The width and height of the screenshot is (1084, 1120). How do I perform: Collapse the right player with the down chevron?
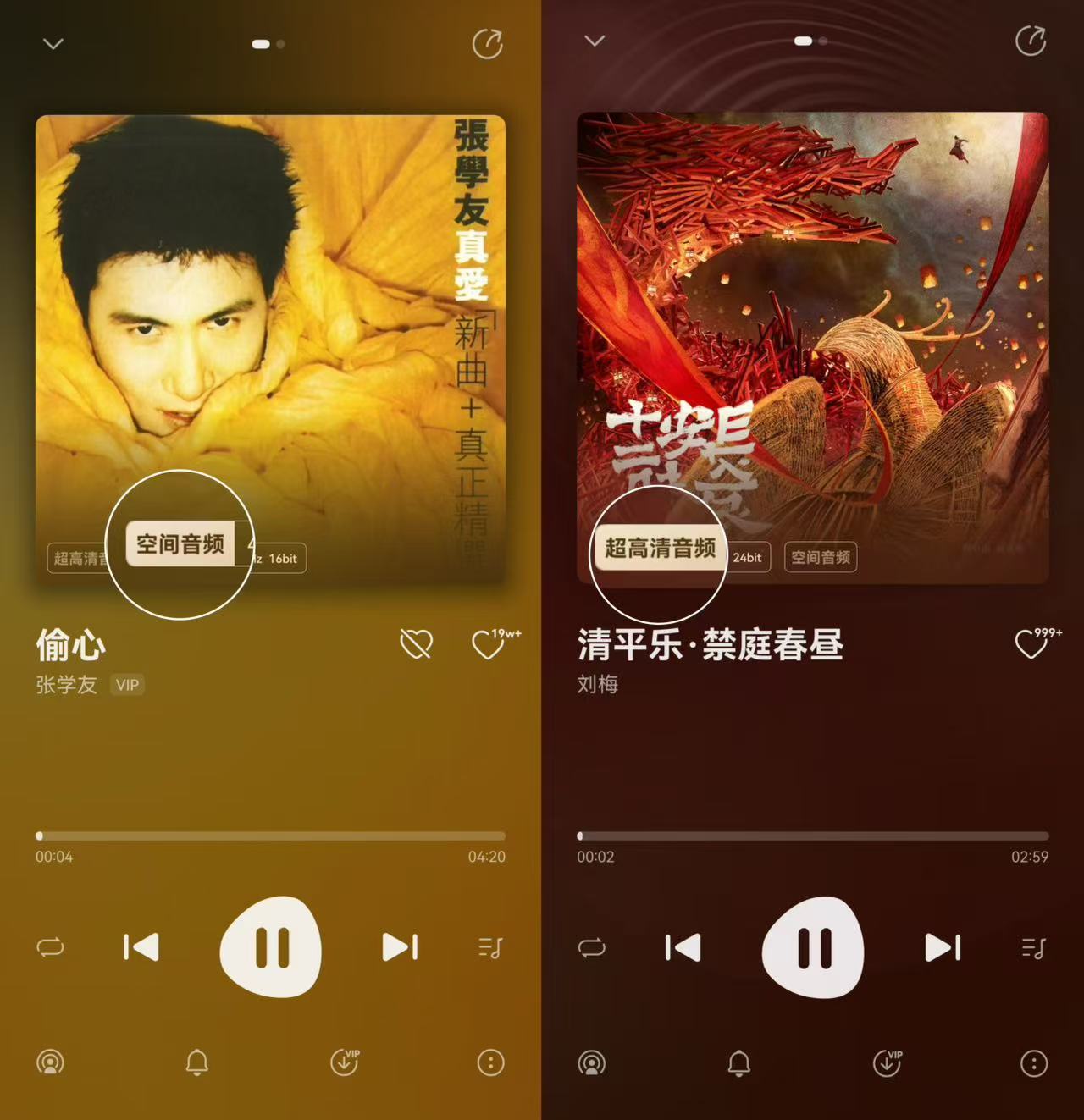595,41
